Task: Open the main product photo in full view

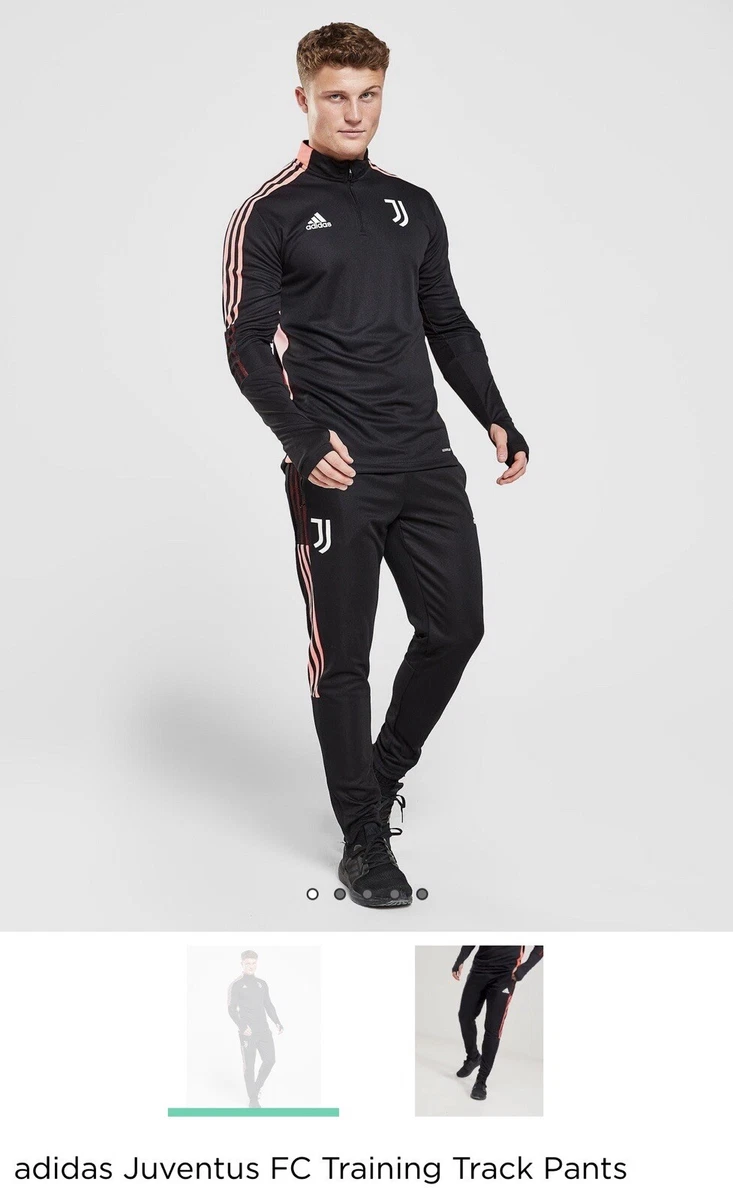Action: pos(366,465)
